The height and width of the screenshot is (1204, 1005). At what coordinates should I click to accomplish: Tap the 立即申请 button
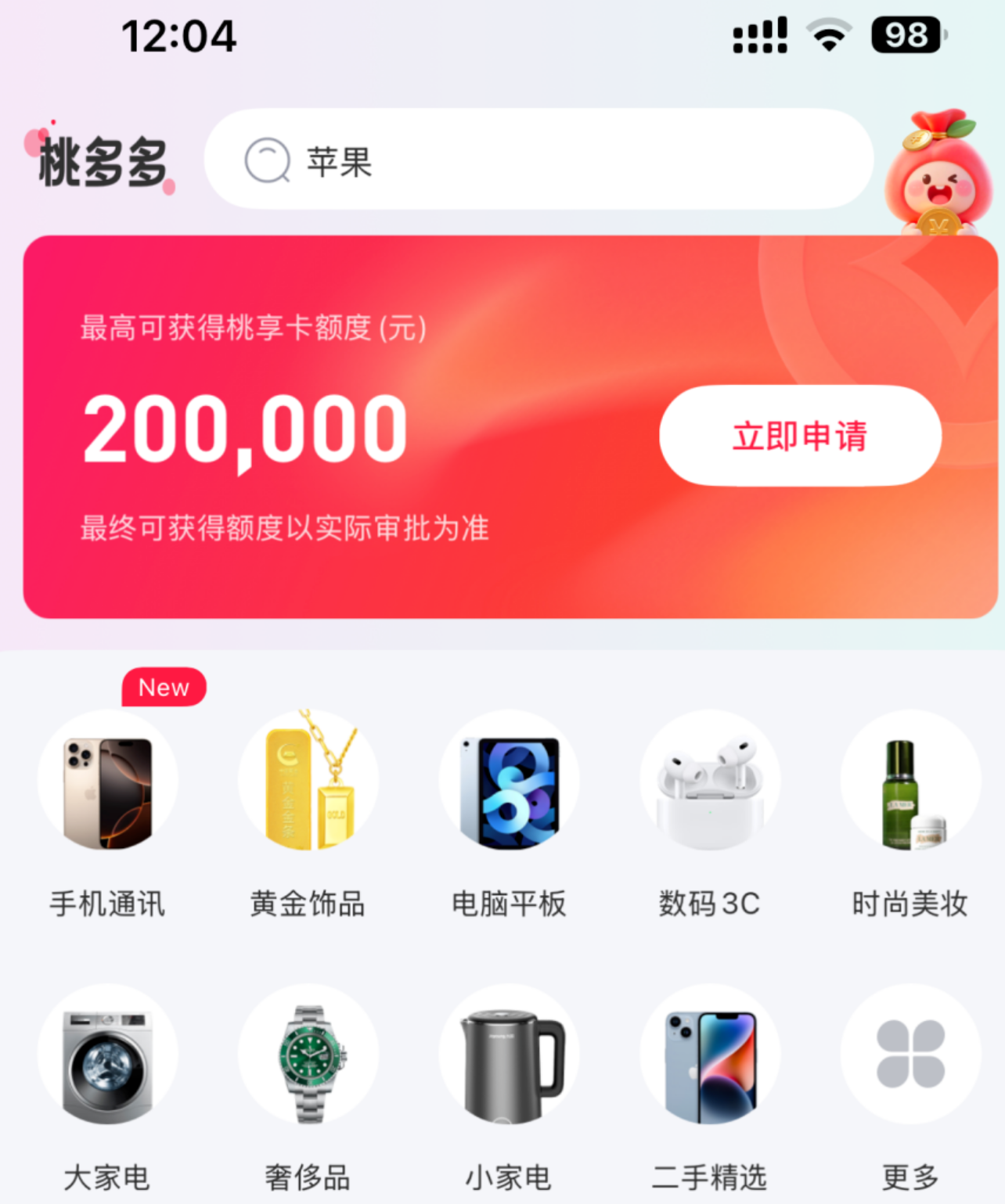tap(800, 436)
